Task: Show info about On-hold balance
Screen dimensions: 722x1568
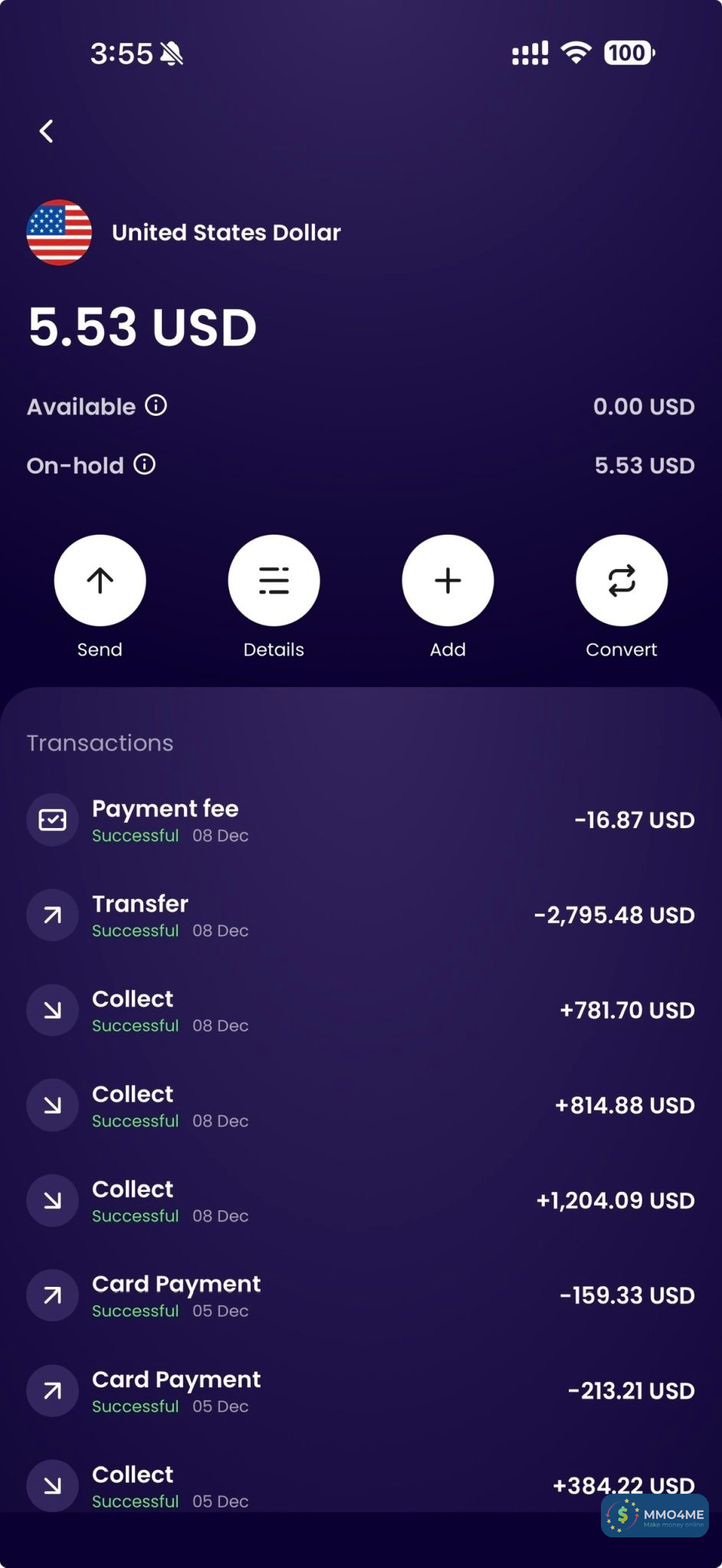Action: tap(145, 464)
